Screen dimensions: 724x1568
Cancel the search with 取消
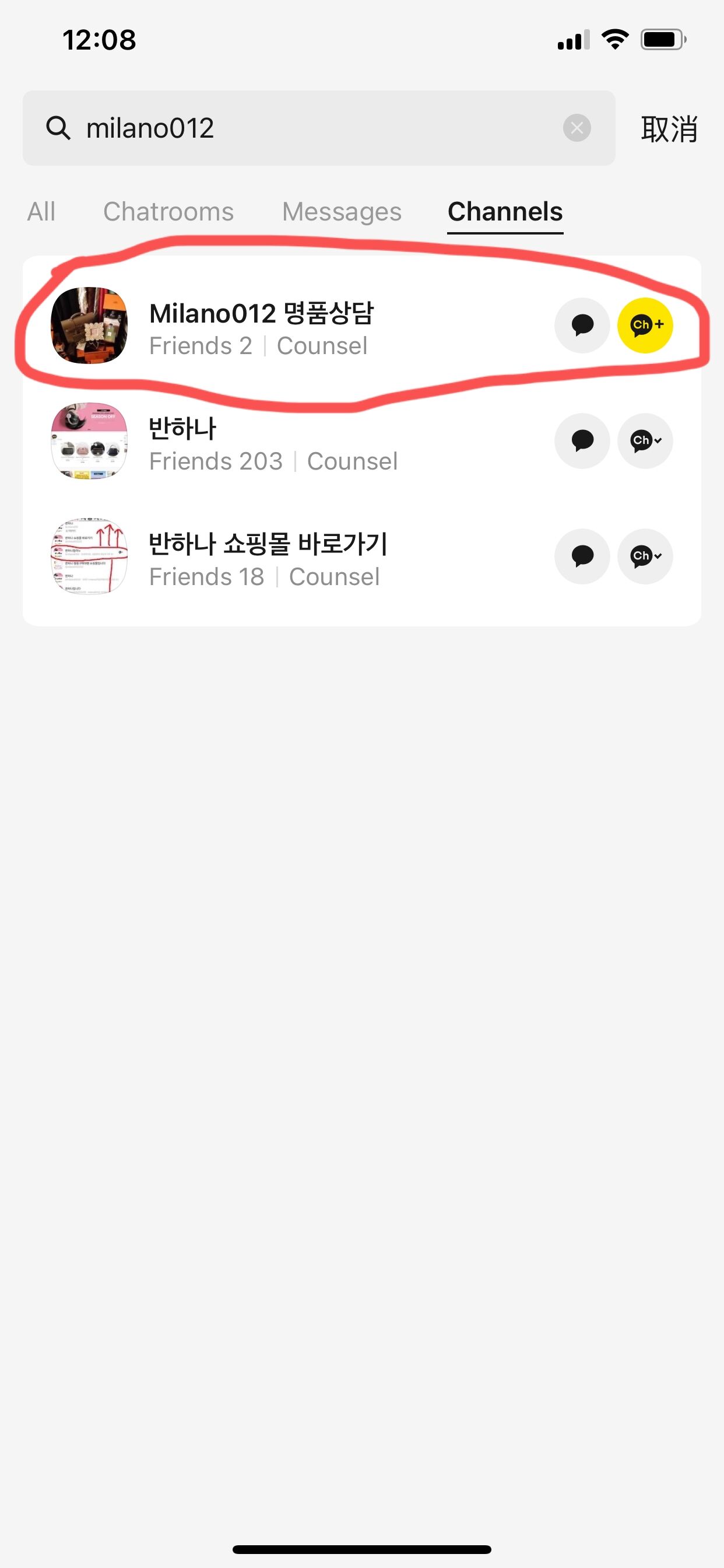669,129
